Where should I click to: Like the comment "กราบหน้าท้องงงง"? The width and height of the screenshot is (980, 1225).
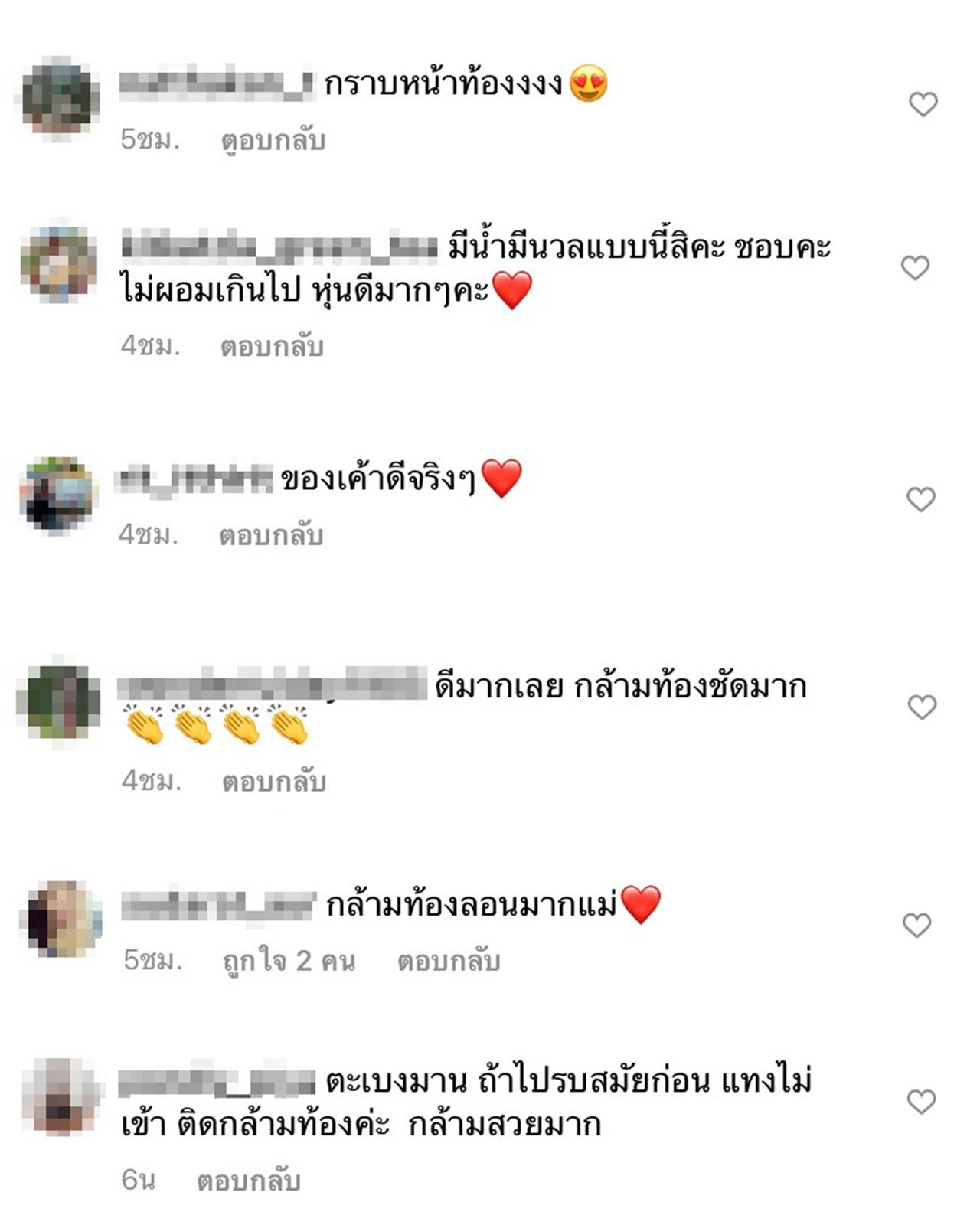(923, 104)
